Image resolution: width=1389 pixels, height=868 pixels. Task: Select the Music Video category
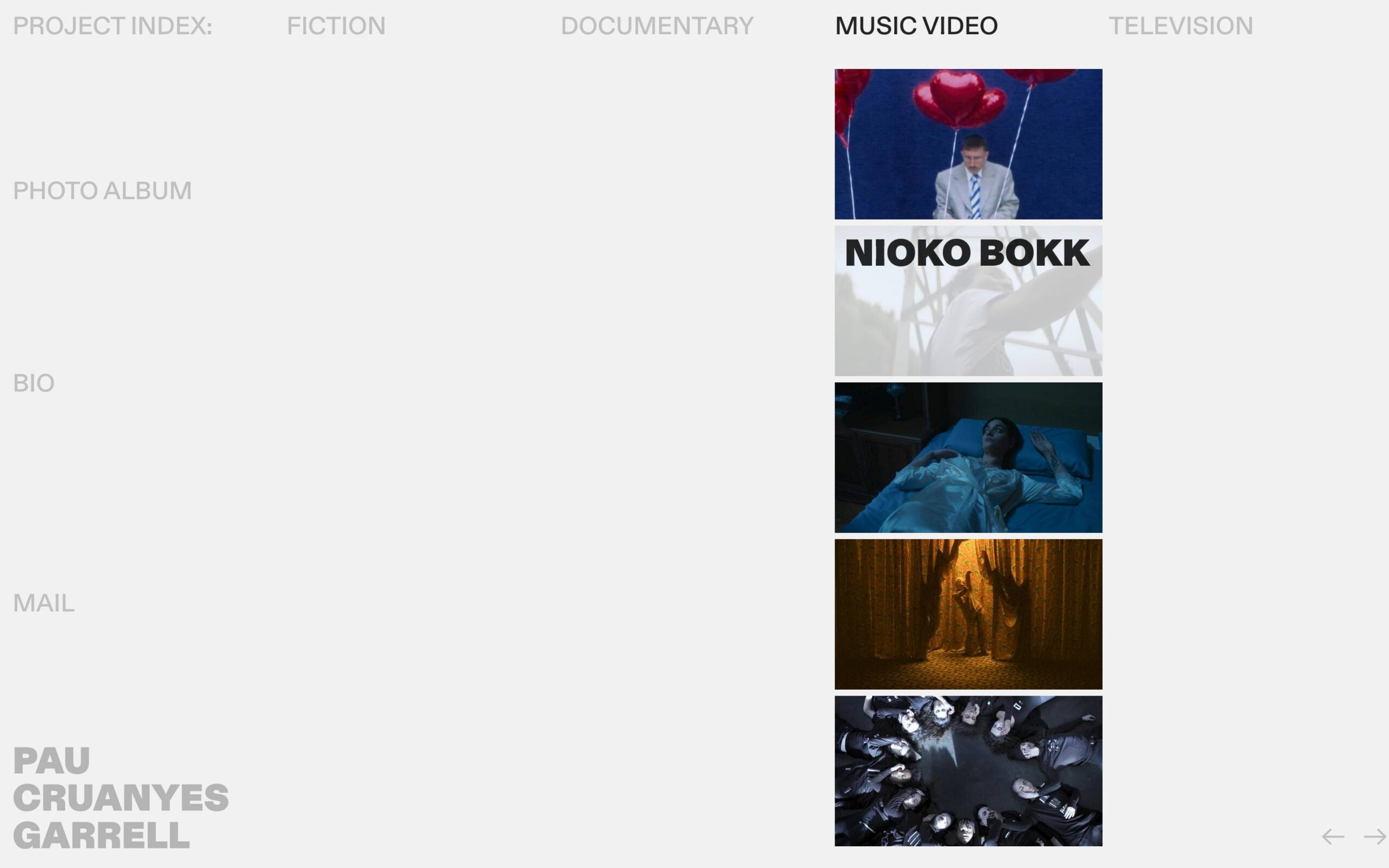(x=916, y=26)
